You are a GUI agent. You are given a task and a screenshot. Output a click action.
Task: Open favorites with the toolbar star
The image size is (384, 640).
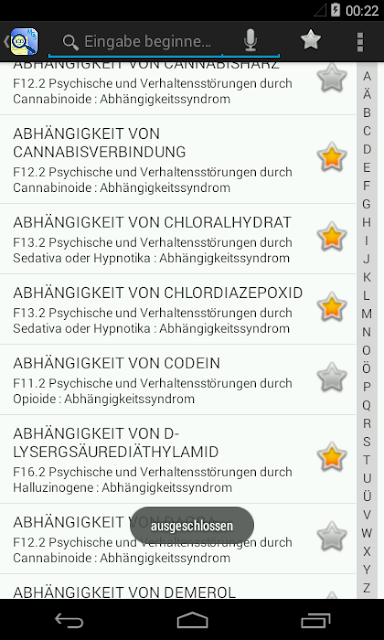click(x=311, y=41)
